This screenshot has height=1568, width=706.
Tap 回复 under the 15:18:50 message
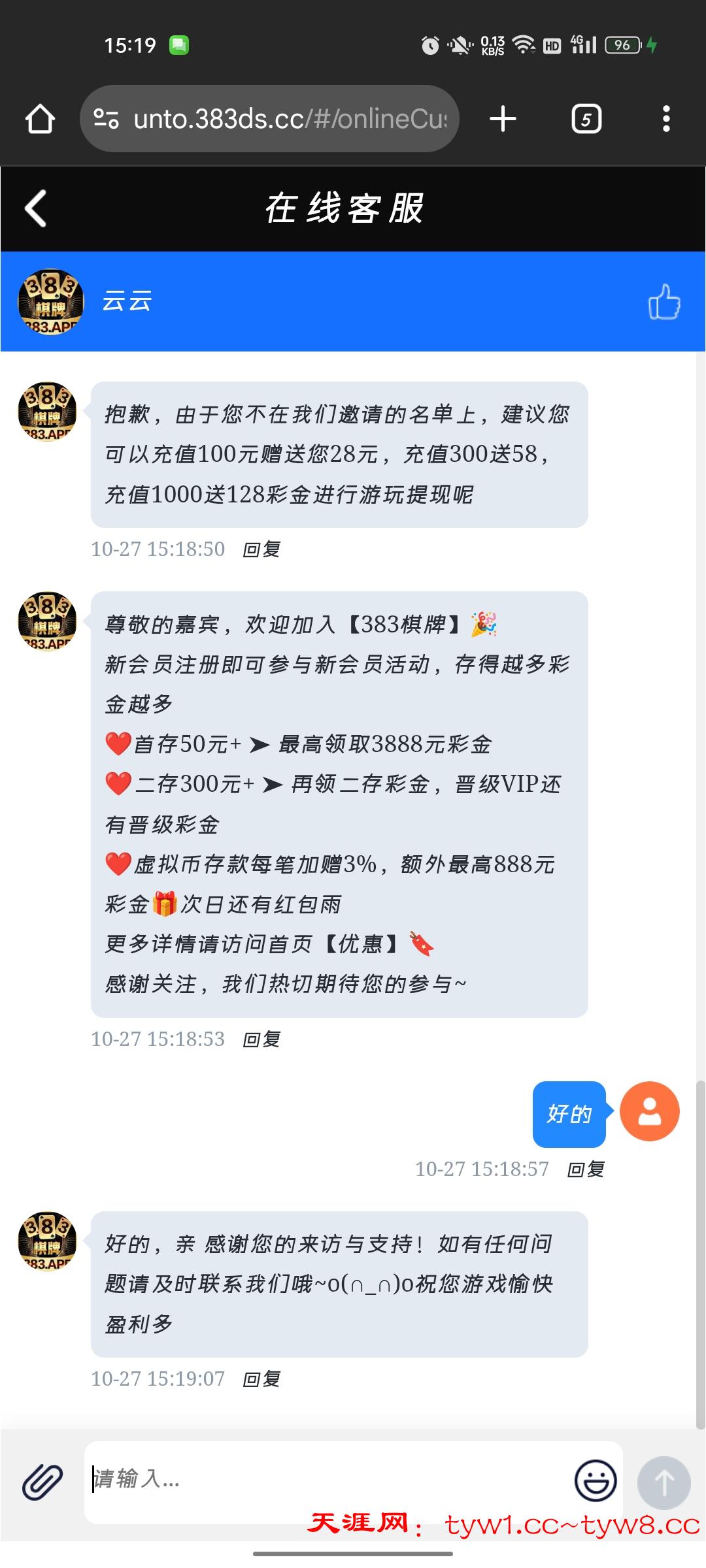pos(261,549)
